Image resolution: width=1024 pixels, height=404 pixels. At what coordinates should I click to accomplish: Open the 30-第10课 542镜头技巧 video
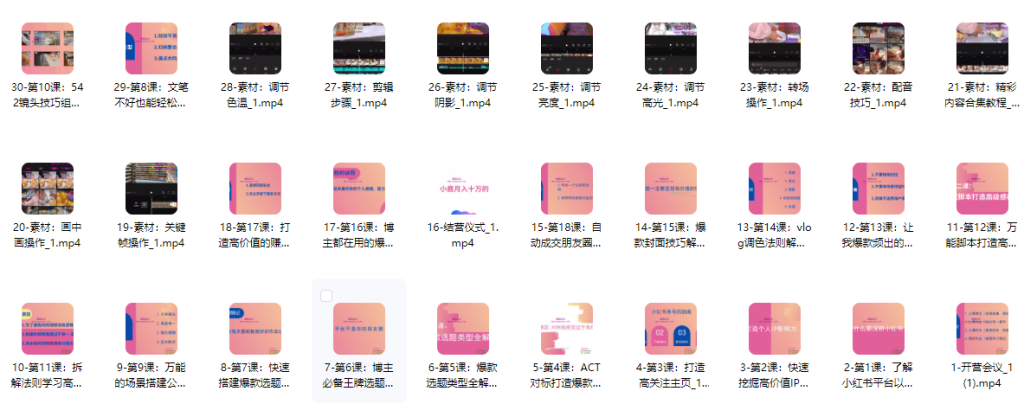[x=47, y=48]
